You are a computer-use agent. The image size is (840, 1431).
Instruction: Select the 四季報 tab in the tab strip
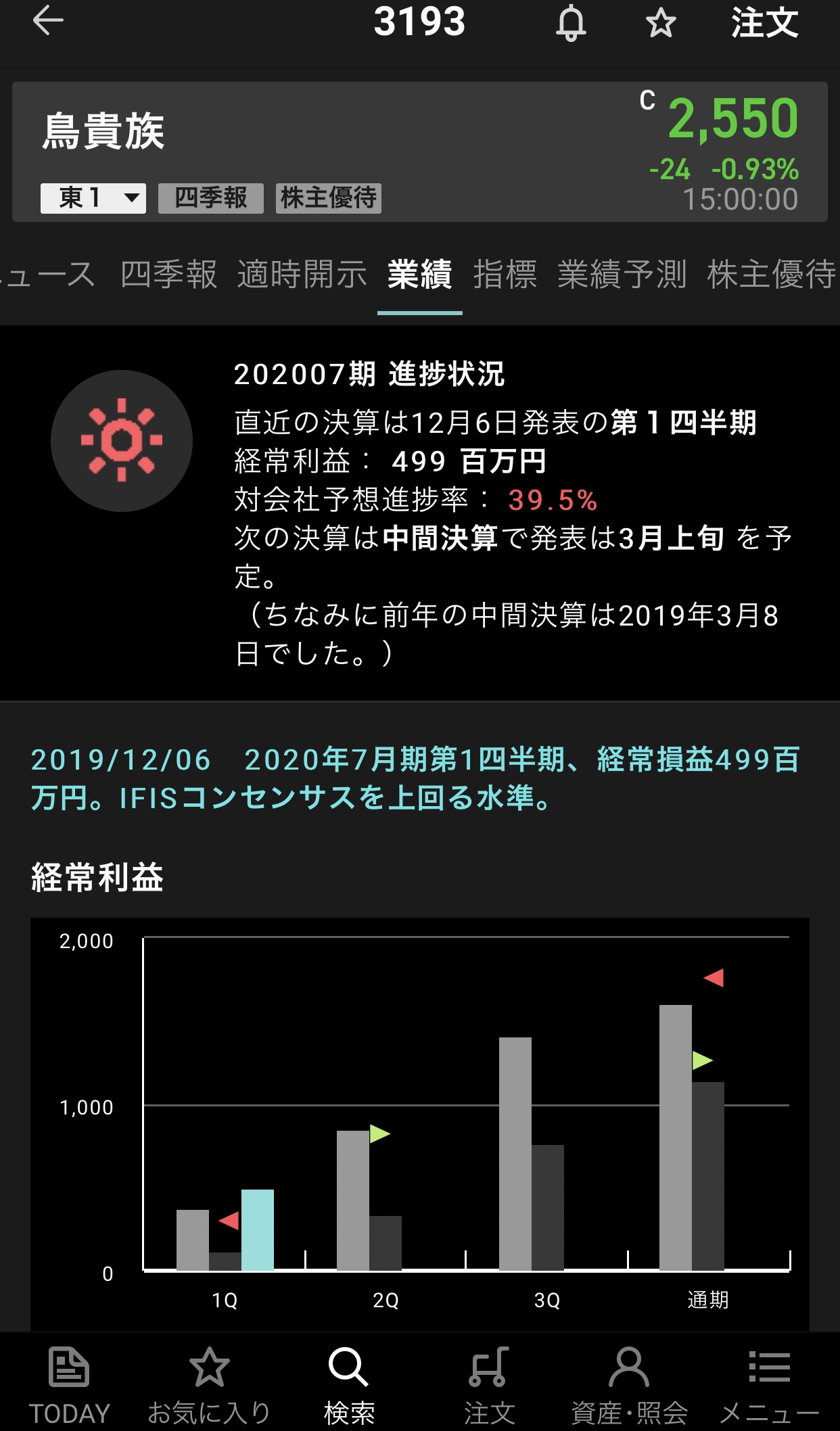pos(169,275)
